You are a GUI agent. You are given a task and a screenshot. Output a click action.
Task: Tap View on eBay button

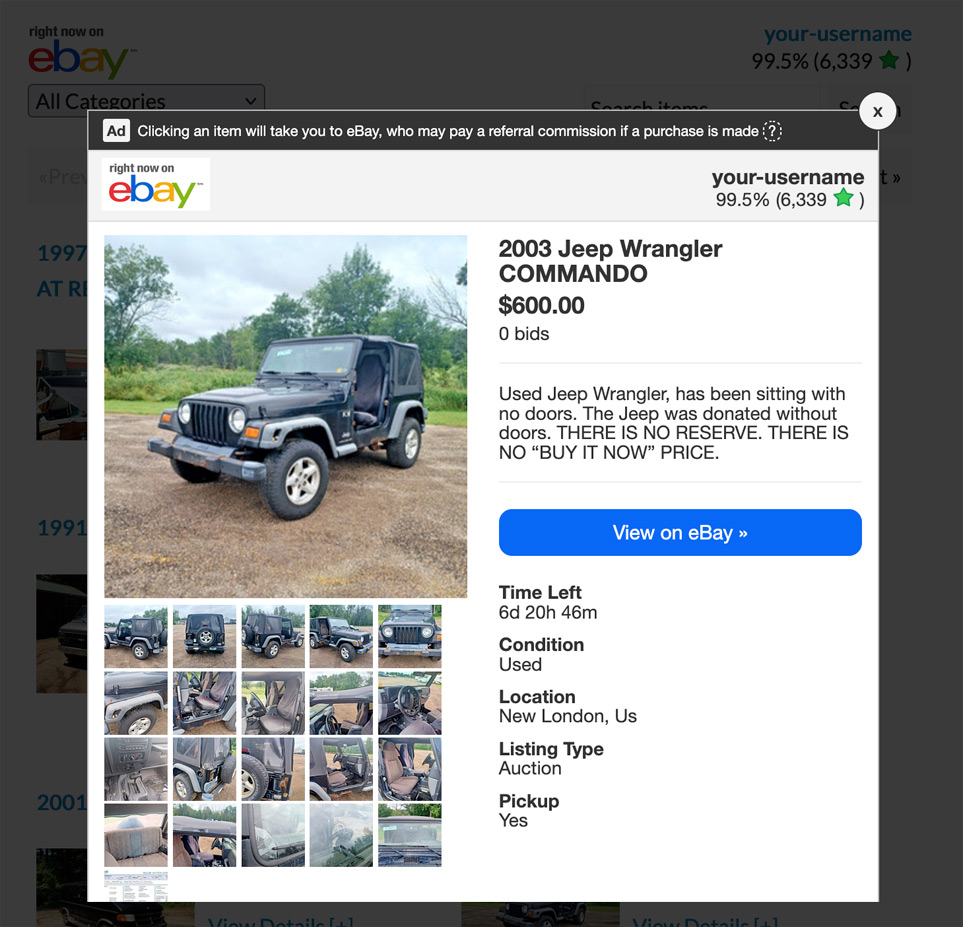[x=680, y=533]
